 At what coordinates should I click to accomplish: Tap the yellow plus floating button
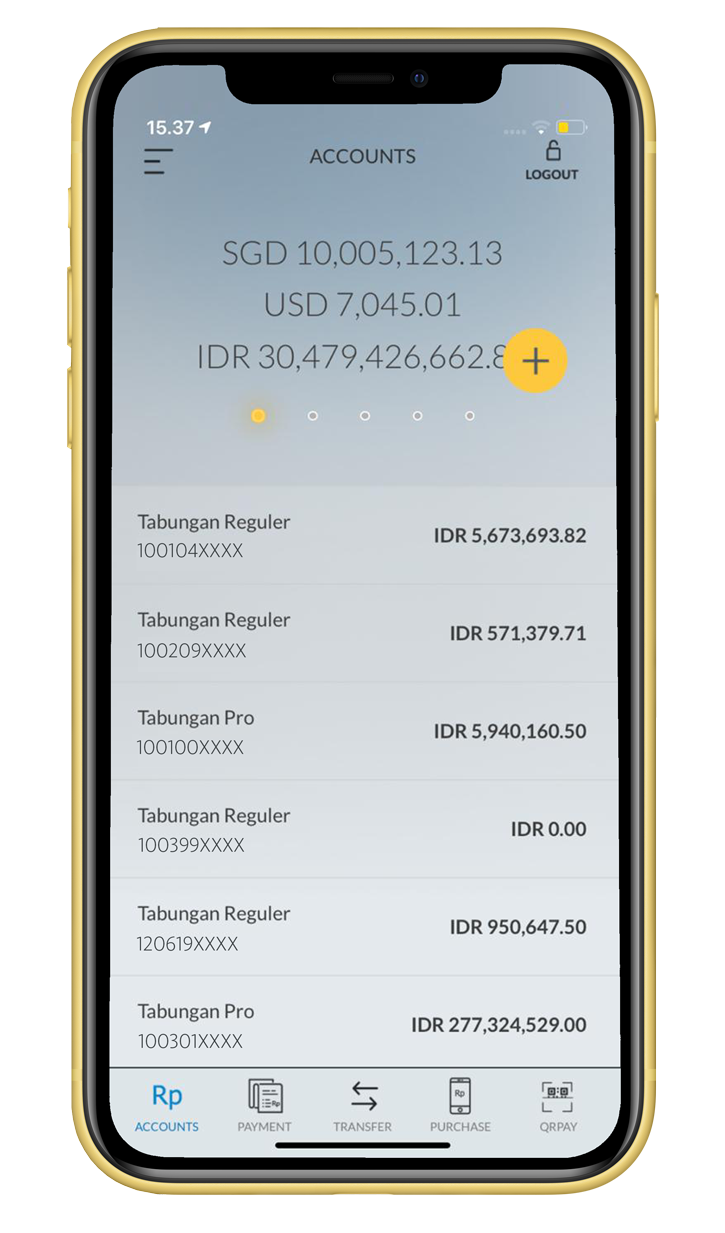535,361
